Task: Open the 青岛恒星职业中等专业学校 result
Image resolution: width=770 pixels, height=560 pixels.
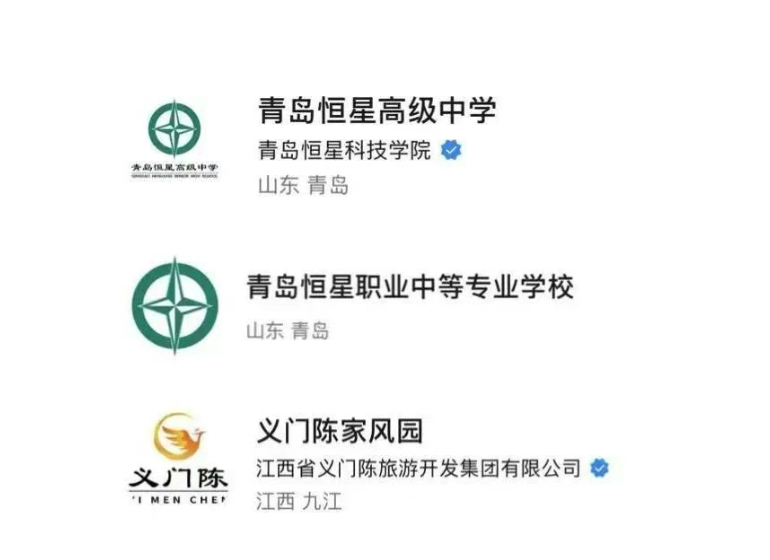Action: click(410, 288)
